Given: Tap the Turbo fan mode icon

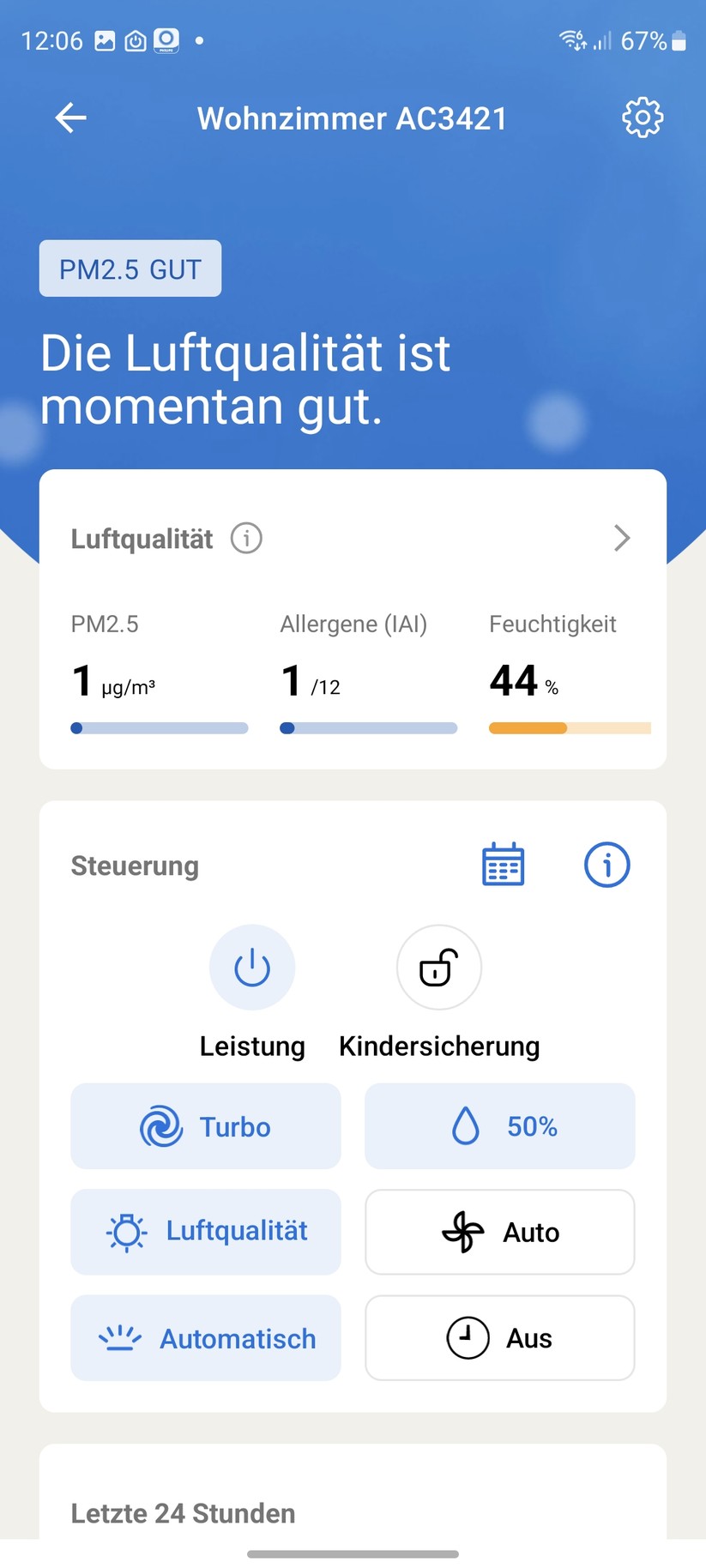Looking at the screenshot, I should [x=159, y=1126].
